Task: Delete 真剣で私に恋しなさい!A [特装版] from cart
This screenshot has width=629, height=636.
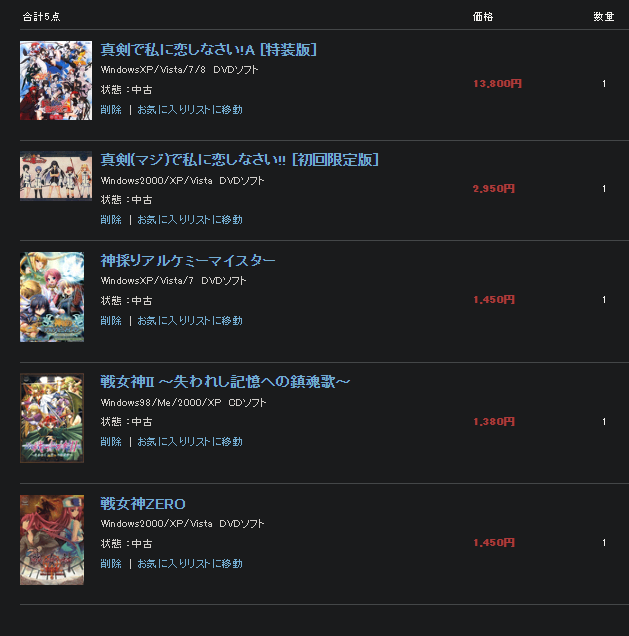Action: click(x=111, y=110)
